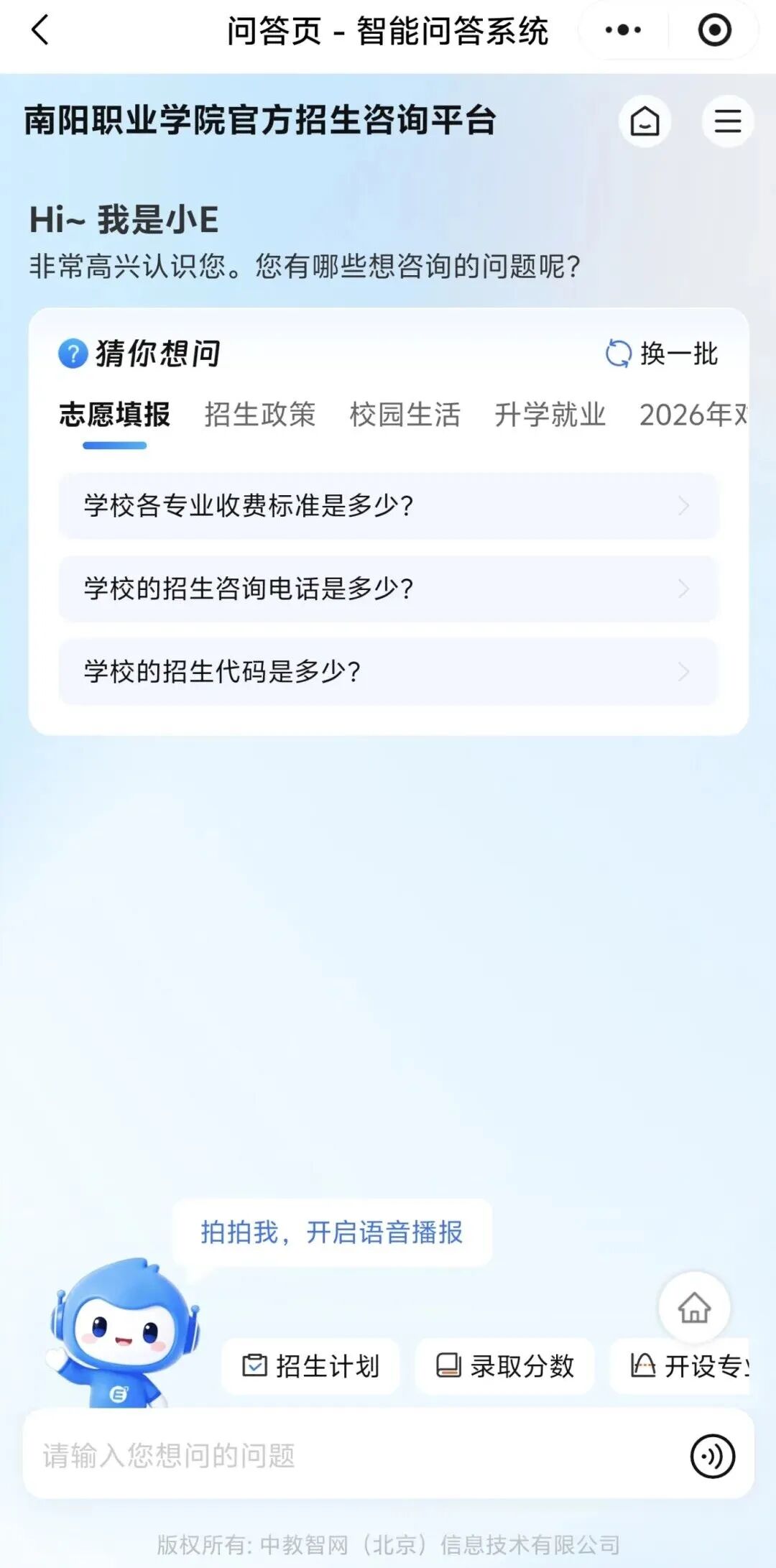
Task: Open the 录取分数 shortcut chip
Action: [504, 1365]
